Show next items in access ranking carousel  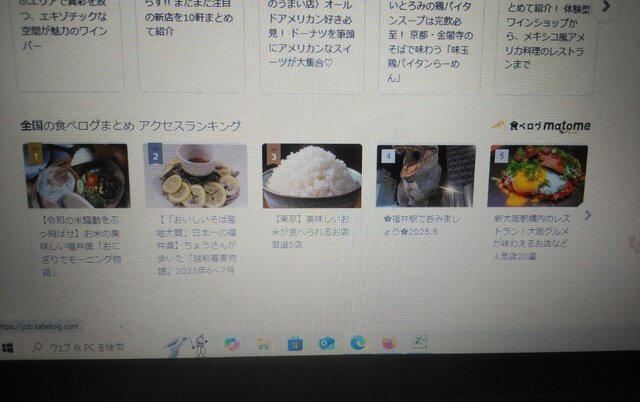coord(588,214)
